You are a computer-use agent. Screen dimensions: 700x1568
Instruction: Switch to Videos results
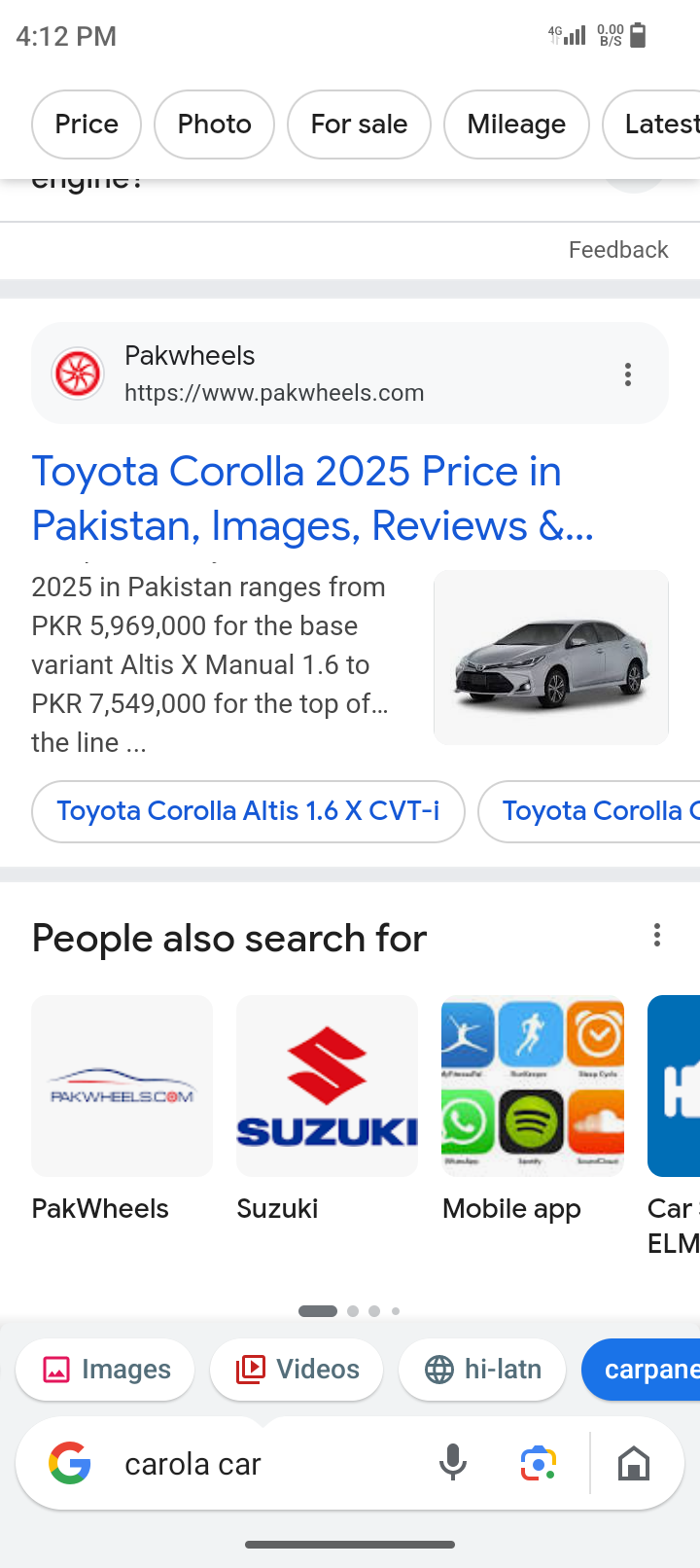point(297,1370)
